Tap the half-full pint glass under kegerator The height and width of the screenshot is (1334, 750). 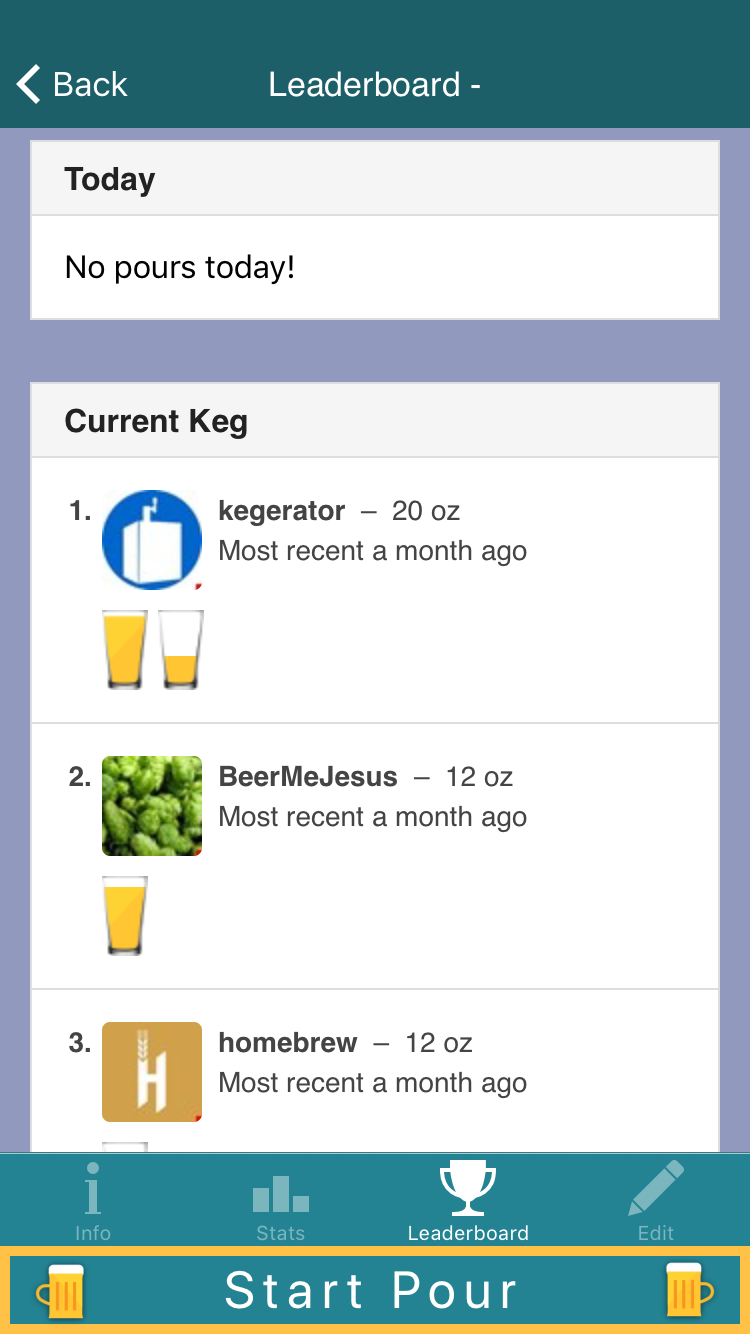pyautogui.click(x=180, y=649)
